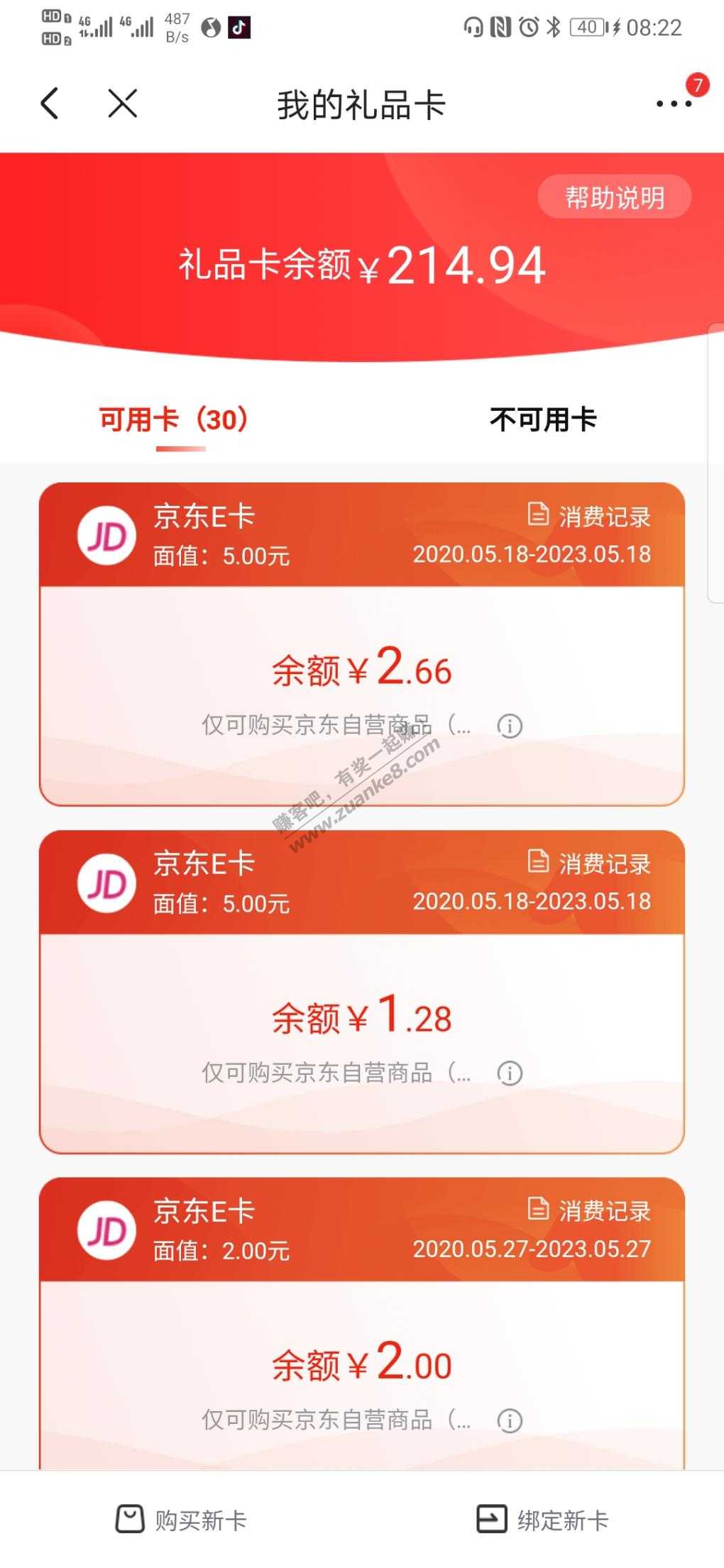The width and height of the screenshot is (724, 1568).
Task: Tap info icon on the 2.00 balance card
Action: tap(510, 1420)
